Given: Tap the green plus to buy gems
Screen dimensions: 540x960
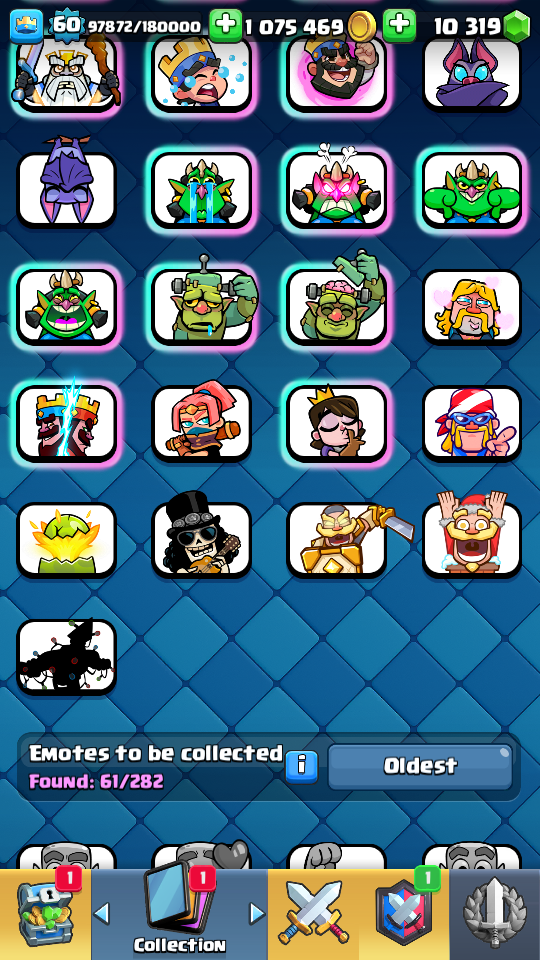Looking at the screenshot, I should tap(399, 25).
